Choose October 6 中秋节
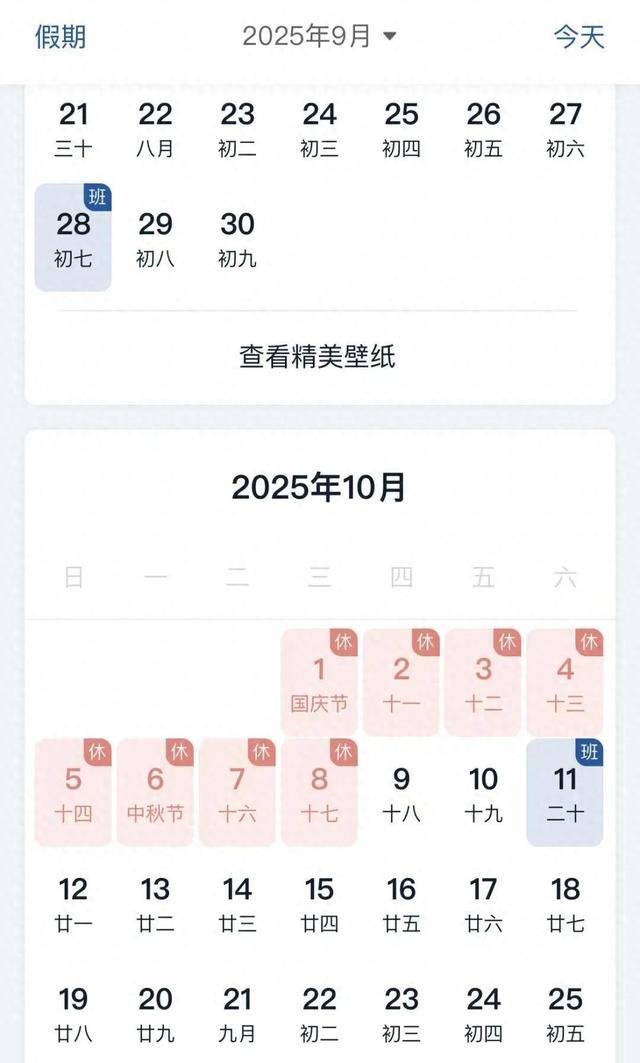This screenshot has width=640, height=1063. [155, 793]
